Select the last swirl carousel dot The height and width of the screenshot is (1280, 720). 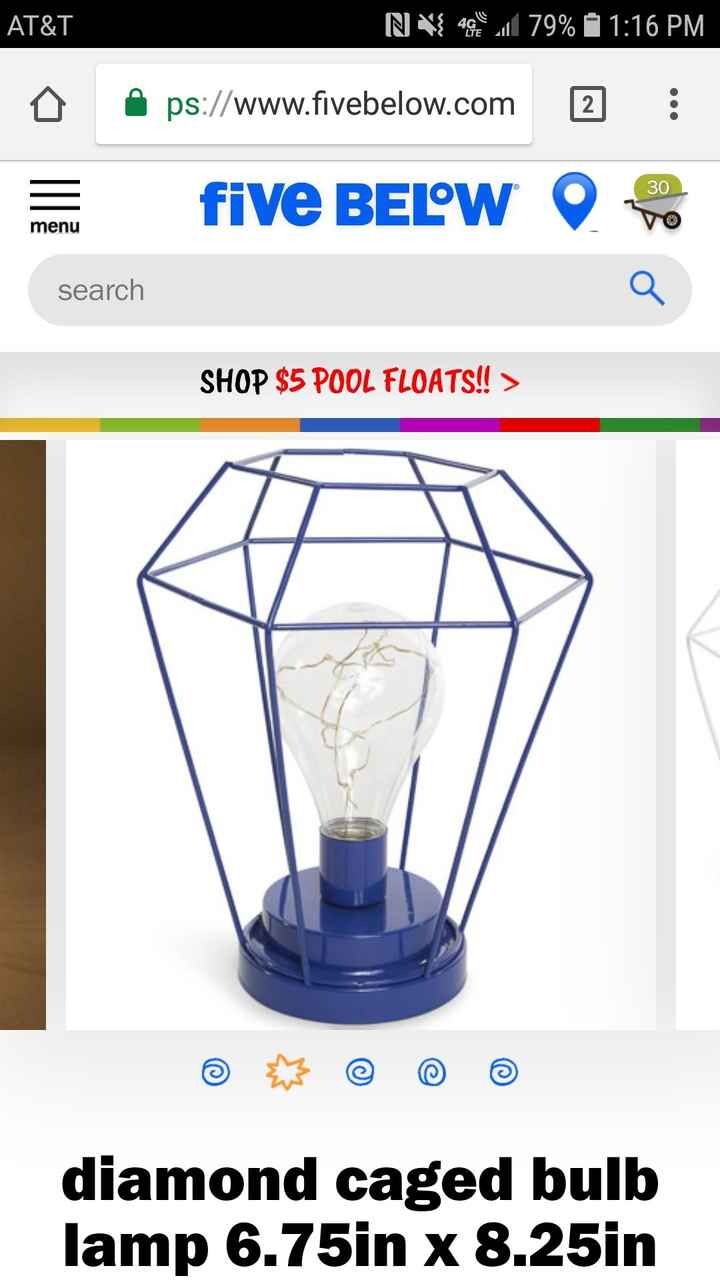click(504, 1071)
